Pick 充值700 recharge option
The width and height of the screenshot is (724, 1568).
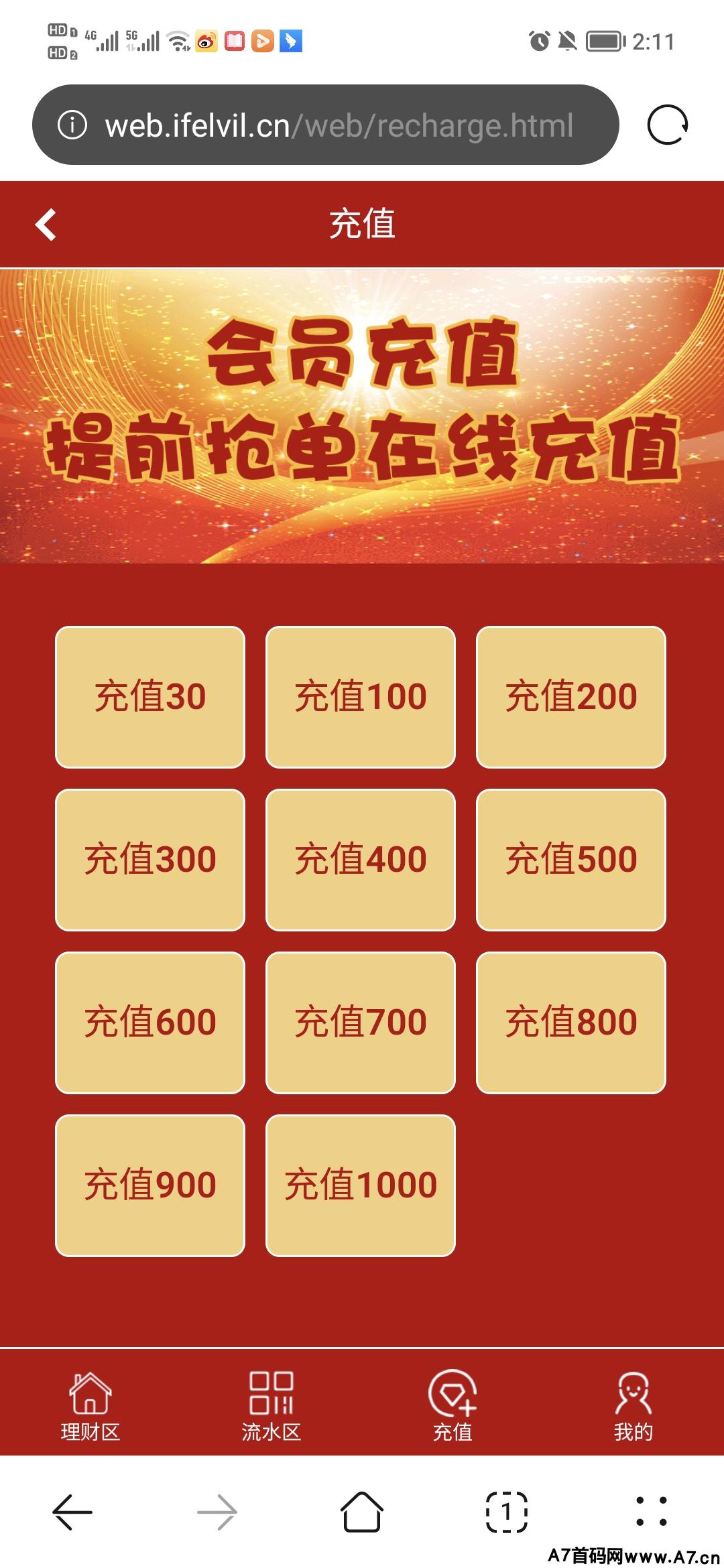(361, 1023)
